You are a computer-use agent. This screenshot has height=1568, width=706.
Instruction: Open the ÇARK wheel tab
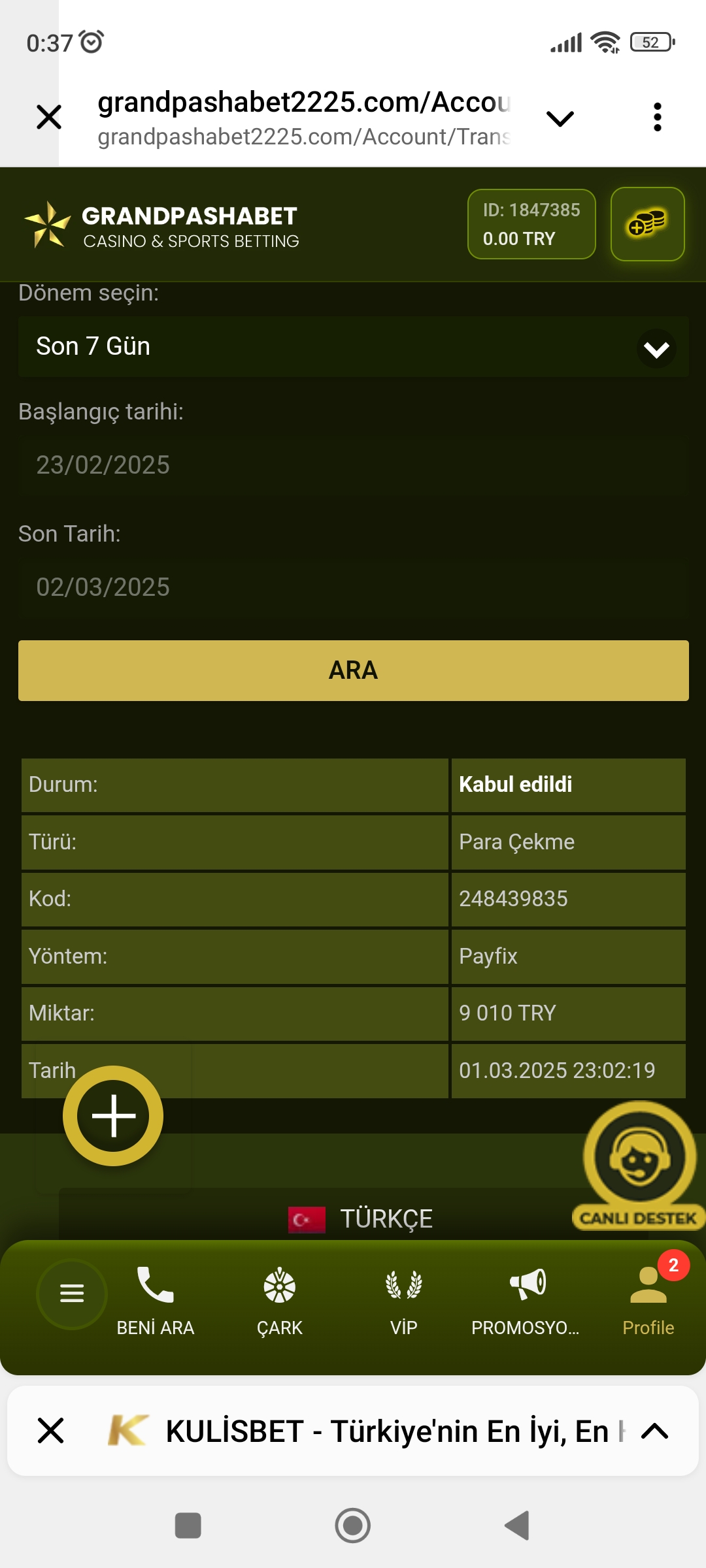click(279, 1301)
